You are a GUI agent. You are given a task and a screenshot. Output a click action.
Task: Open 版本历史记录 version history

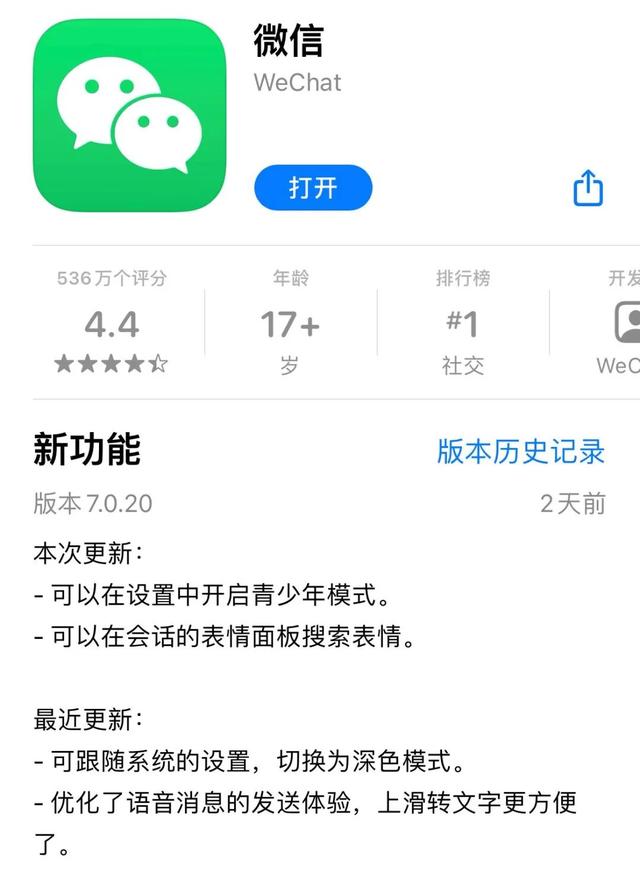520,451
